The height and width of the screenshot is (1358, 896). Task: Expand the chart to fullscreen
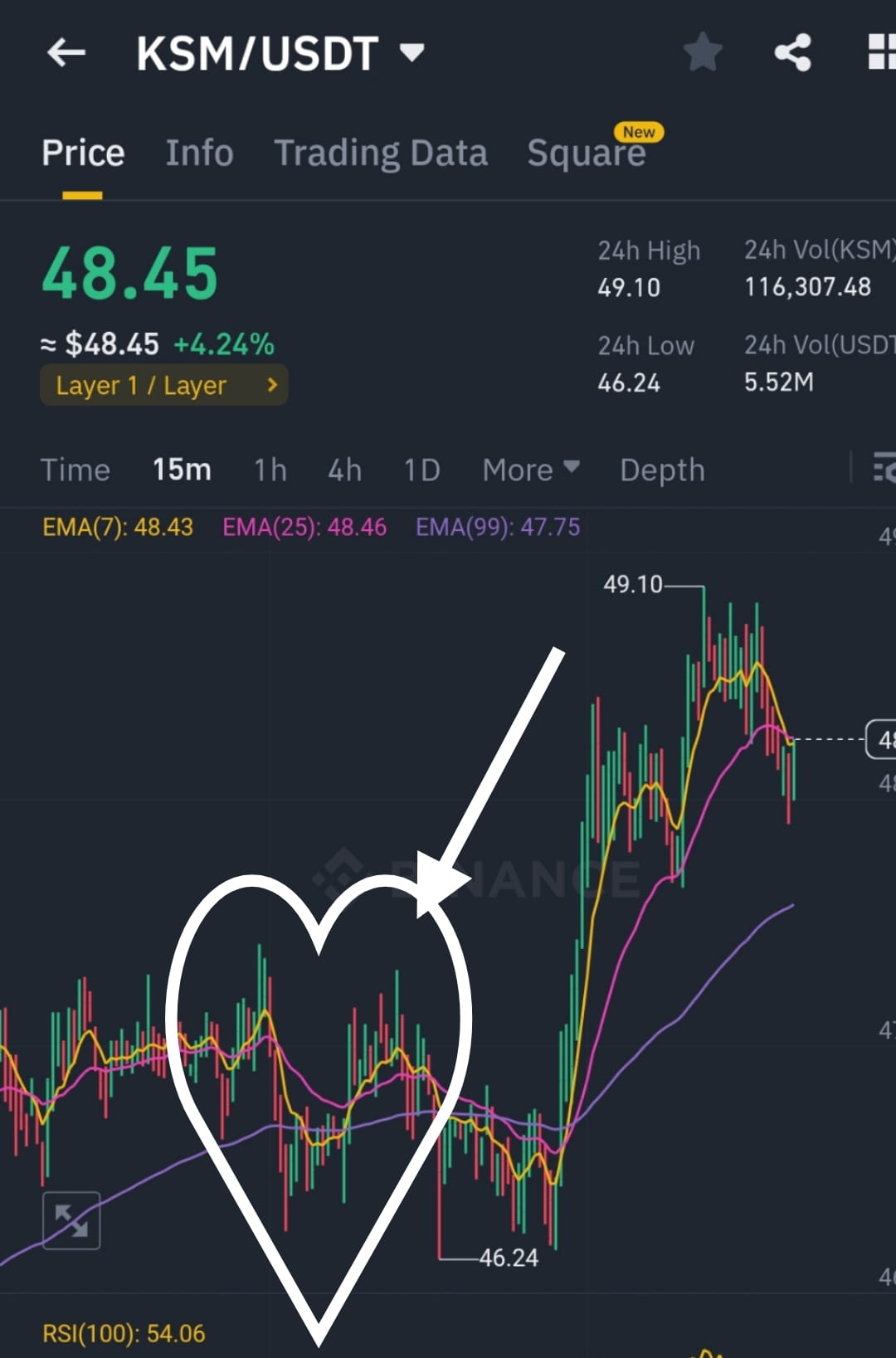point(71,1219)
